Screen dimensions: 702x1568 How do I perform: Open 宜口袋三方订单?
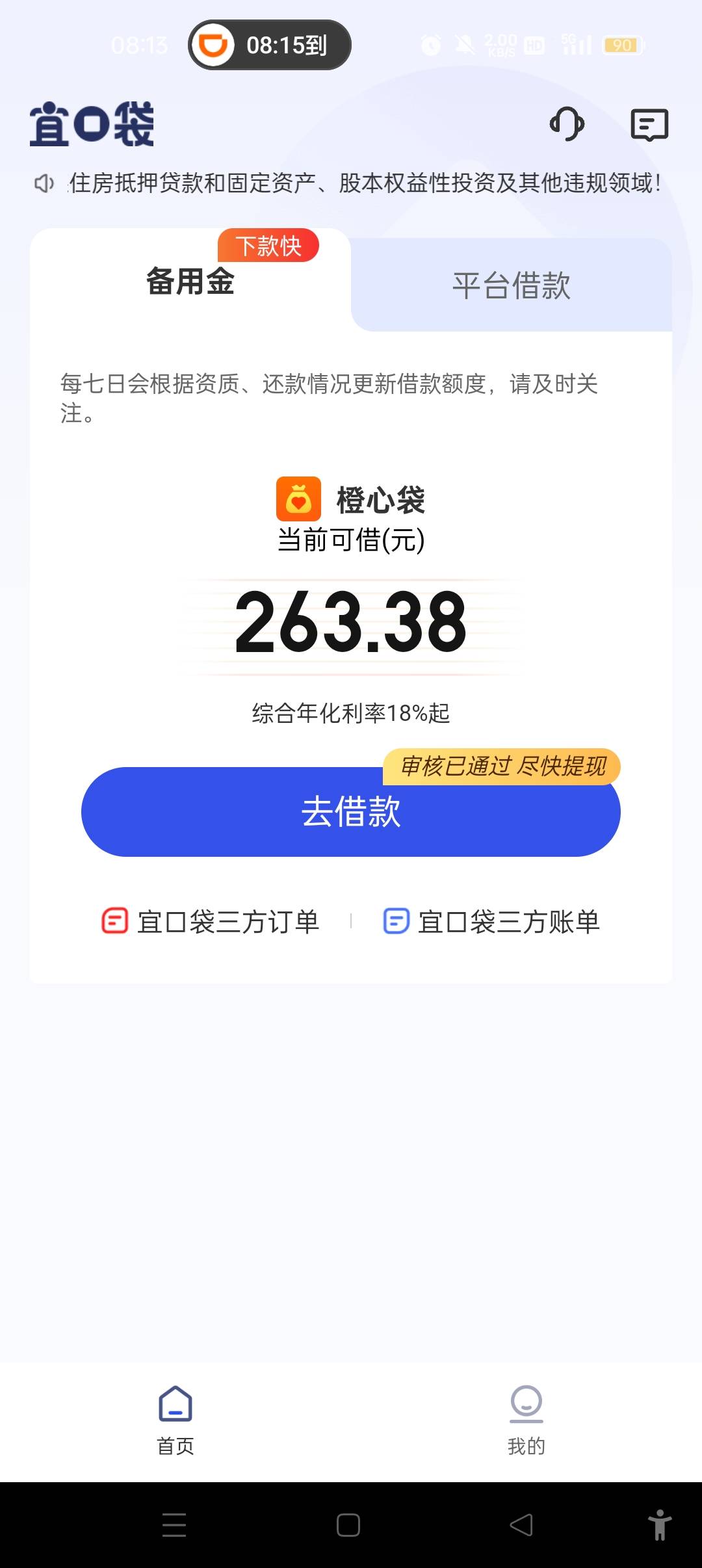(211, 921)
